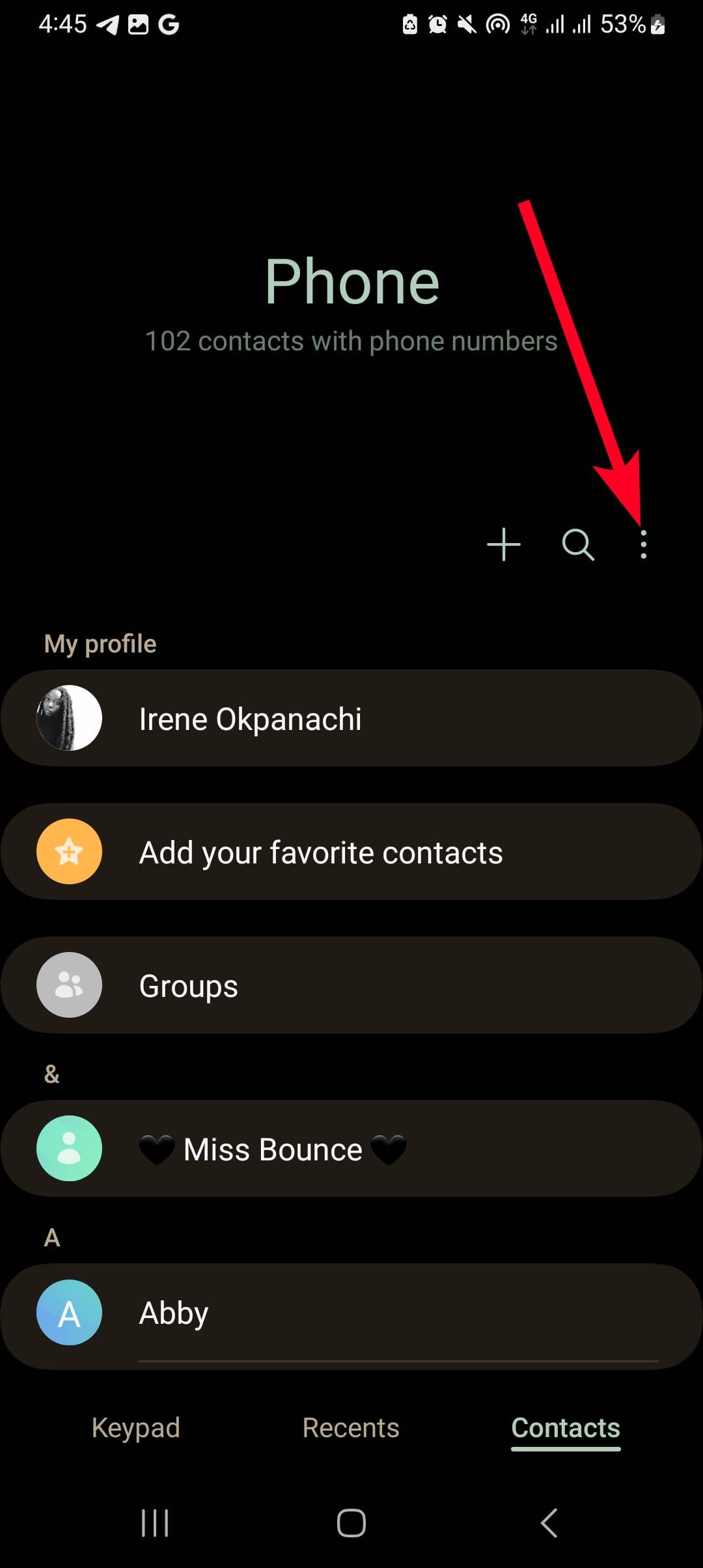Screen dimensions: 703x1568
Task: Open the contact search
Action: [x=578, y=544]
